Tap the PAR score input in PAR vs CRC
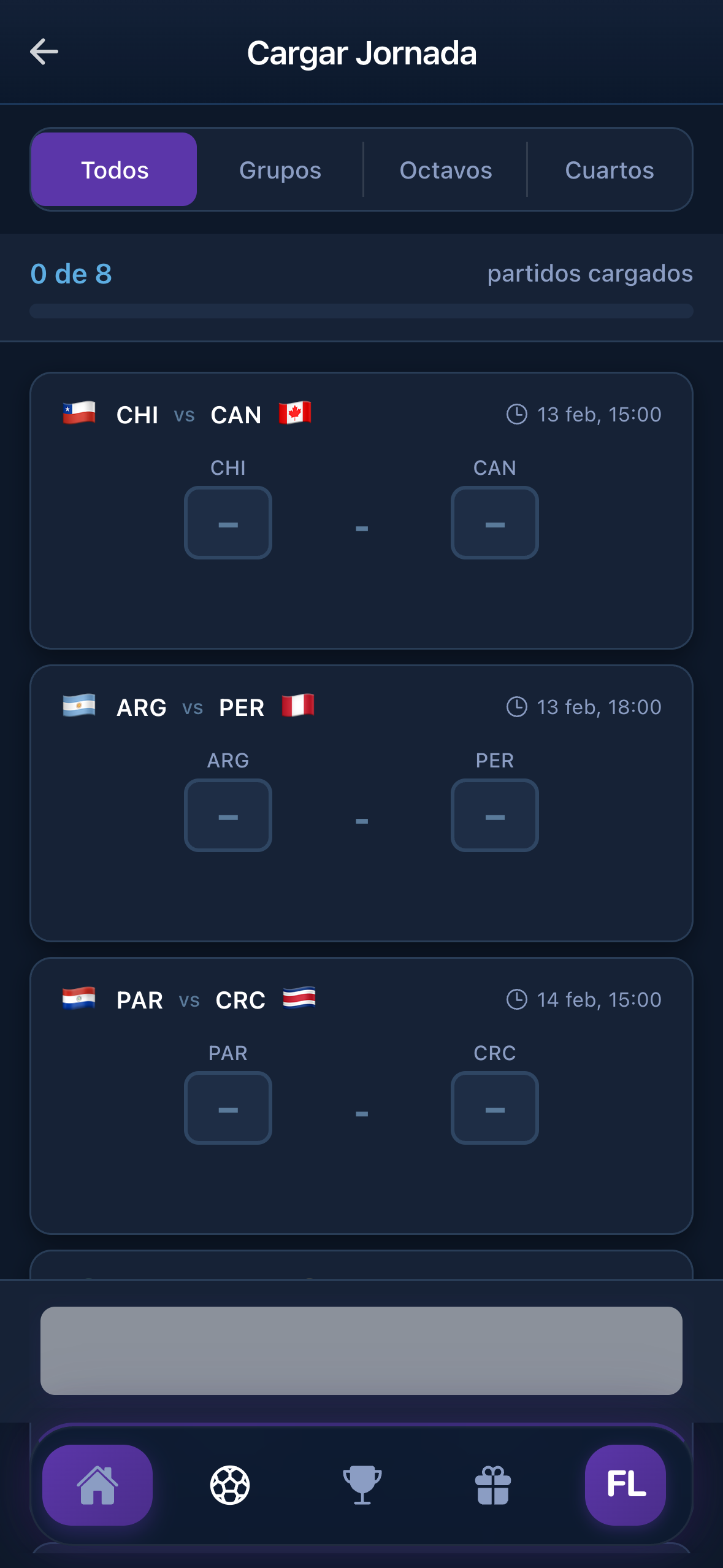The image size is (723, 1568). (228, 1108)
